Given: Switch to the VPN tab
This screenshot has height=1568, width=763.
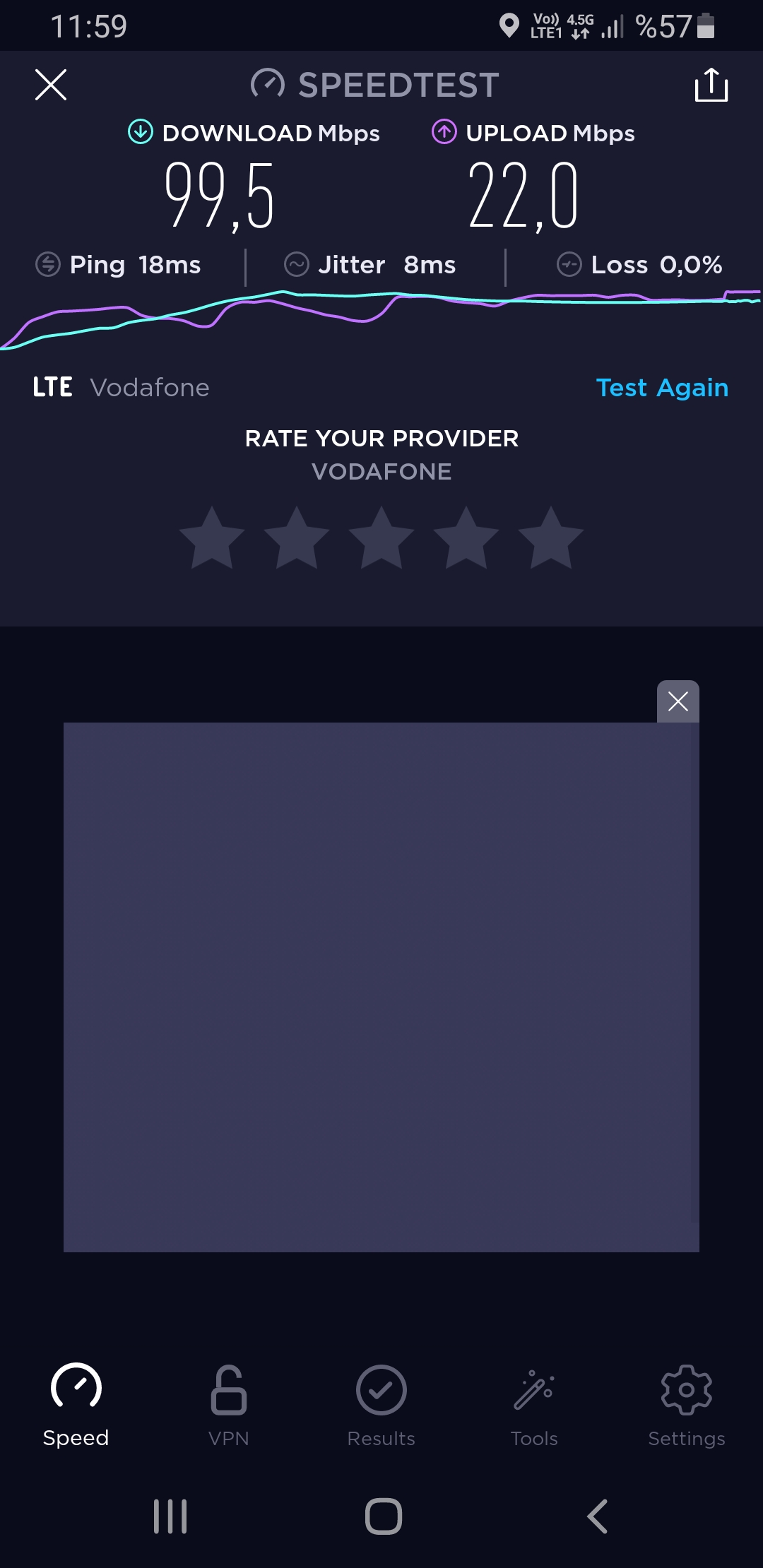Looking at the screenshot, I should [x=229, y=1406].
